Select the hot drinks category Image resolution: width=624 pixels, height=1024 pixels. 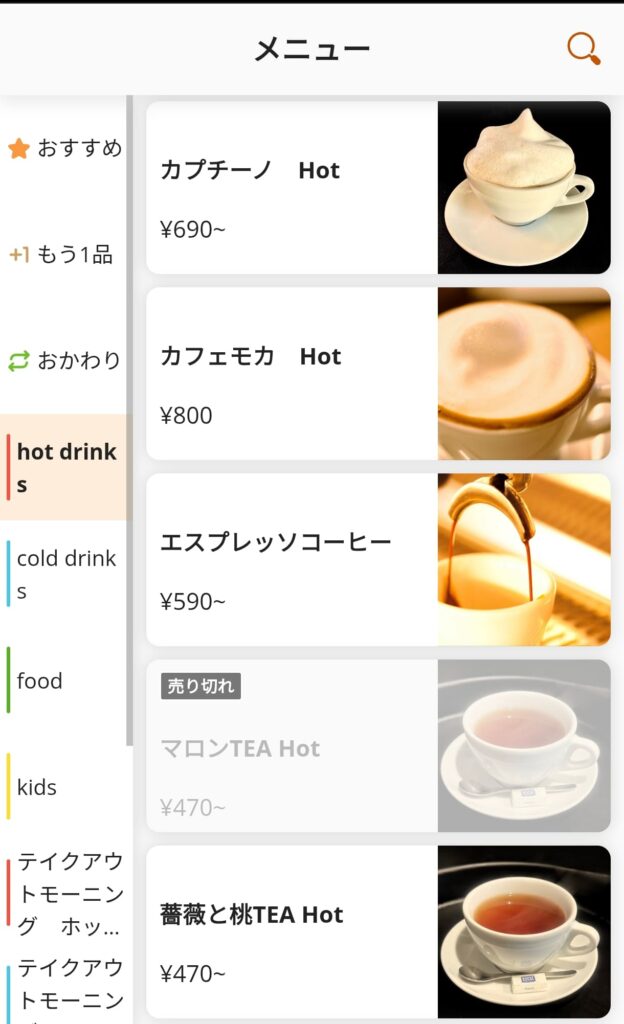pyautogui.click(x=65, y=467)
